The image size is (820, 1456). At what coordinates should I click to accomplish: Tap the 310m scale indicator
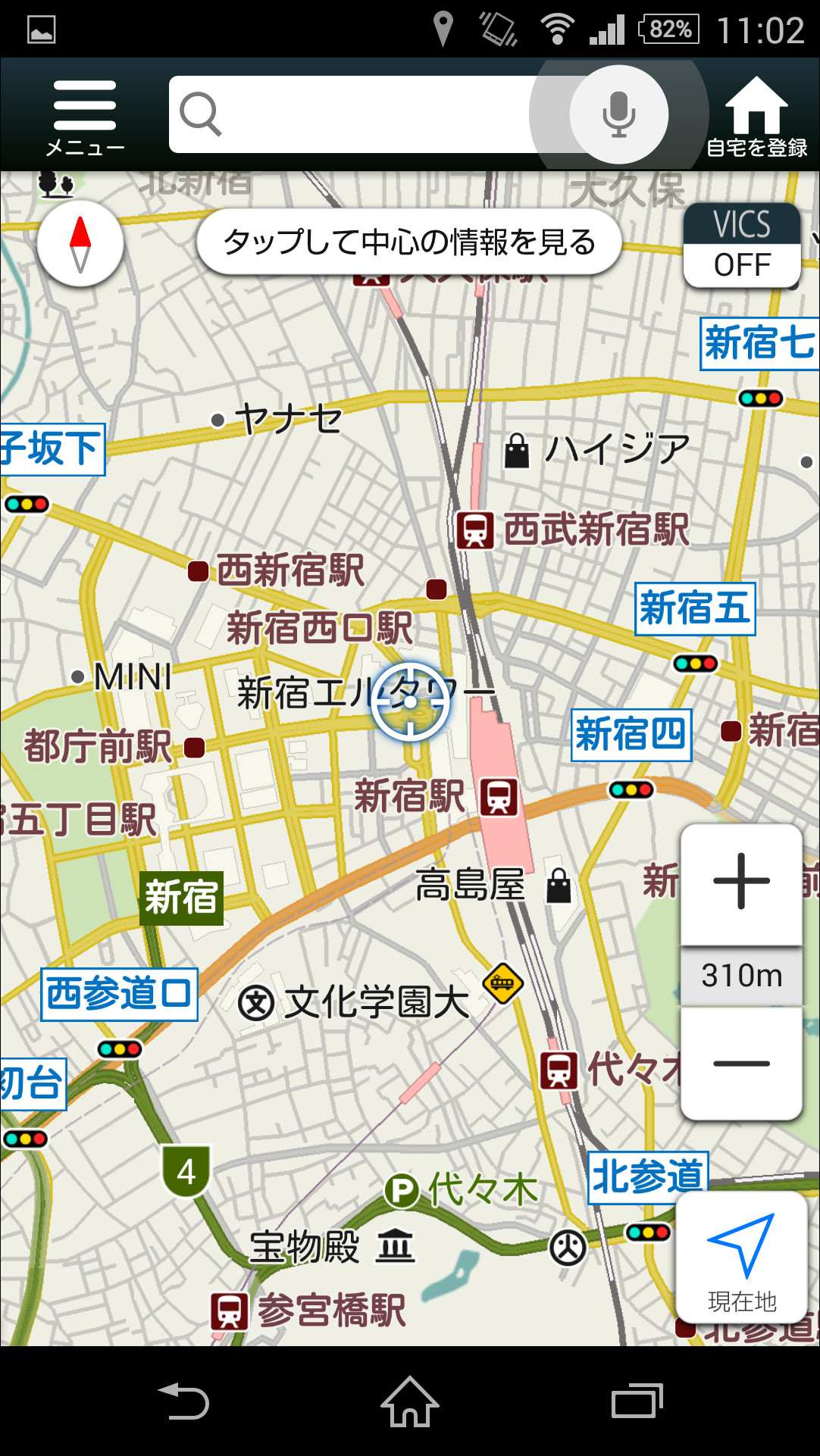[x=741, y=976]
